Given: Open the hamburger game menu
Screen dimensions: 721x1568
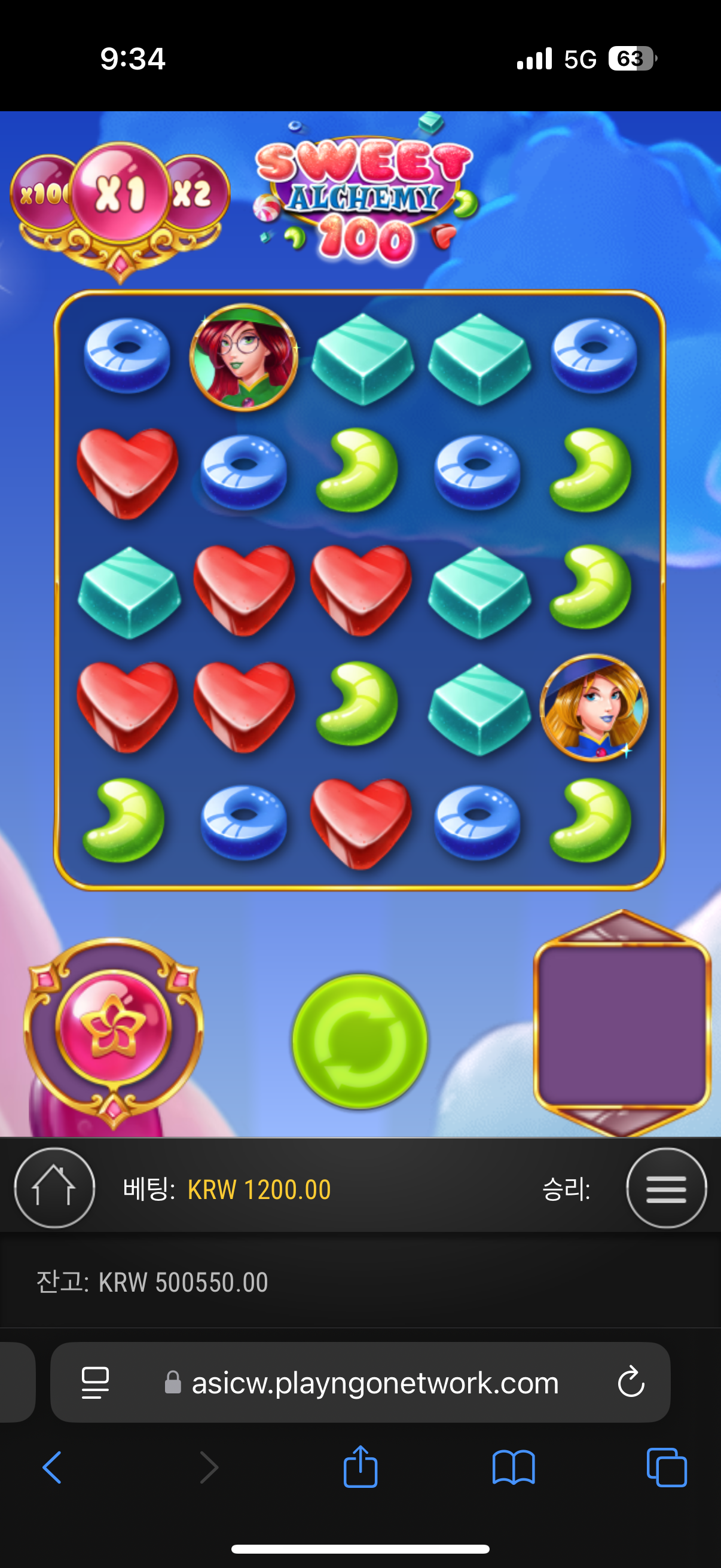Looking at the screenshot, I should [x=666, y=1188].
